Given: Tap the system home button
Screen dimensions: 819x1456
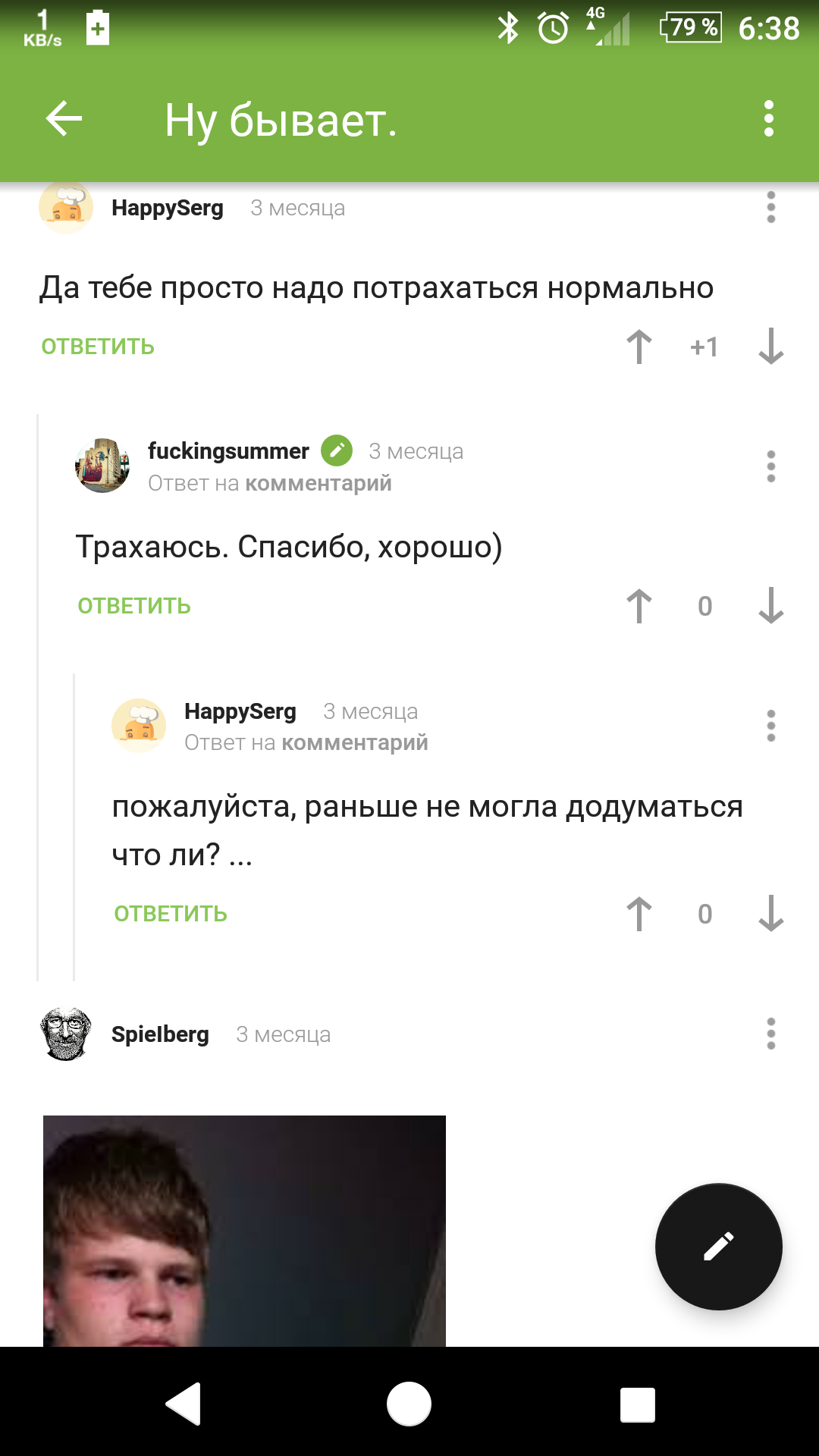Looking at the screenshot, I should [409, 1404].
